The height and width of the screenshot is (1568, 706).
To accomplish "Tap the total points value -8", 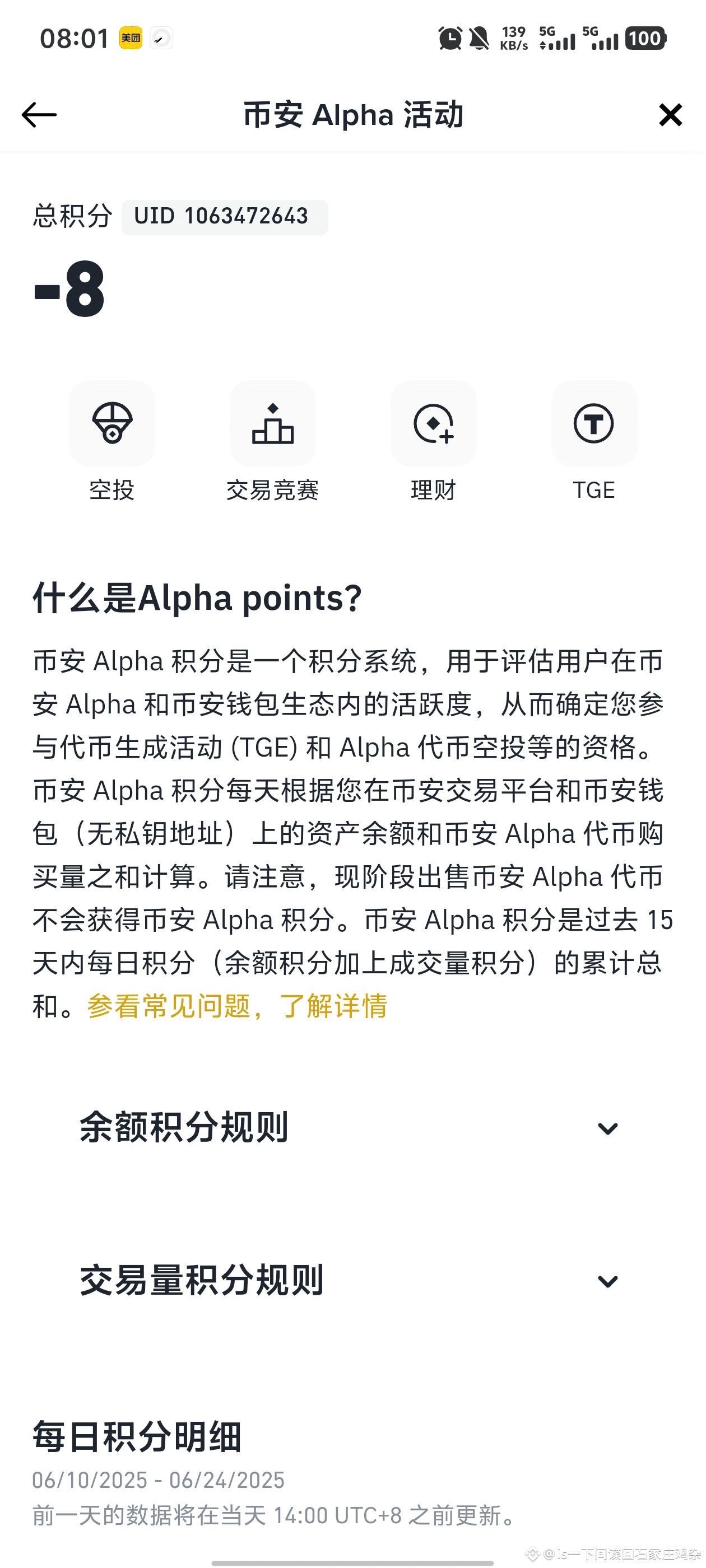I will pyautogui.click(x=69, y=292).
